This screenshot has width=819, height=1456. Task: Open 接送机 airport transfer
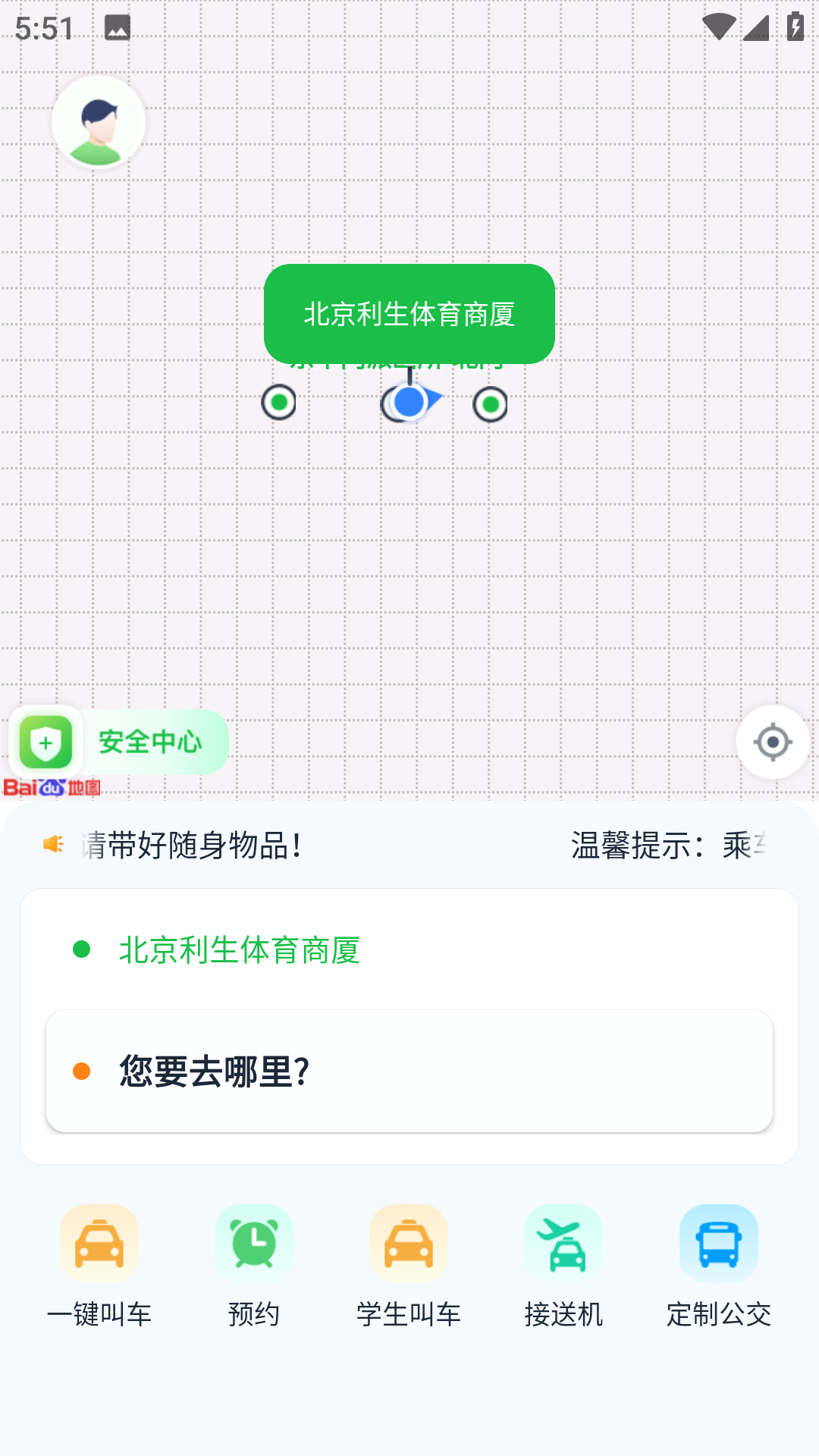coord(563,1264)
